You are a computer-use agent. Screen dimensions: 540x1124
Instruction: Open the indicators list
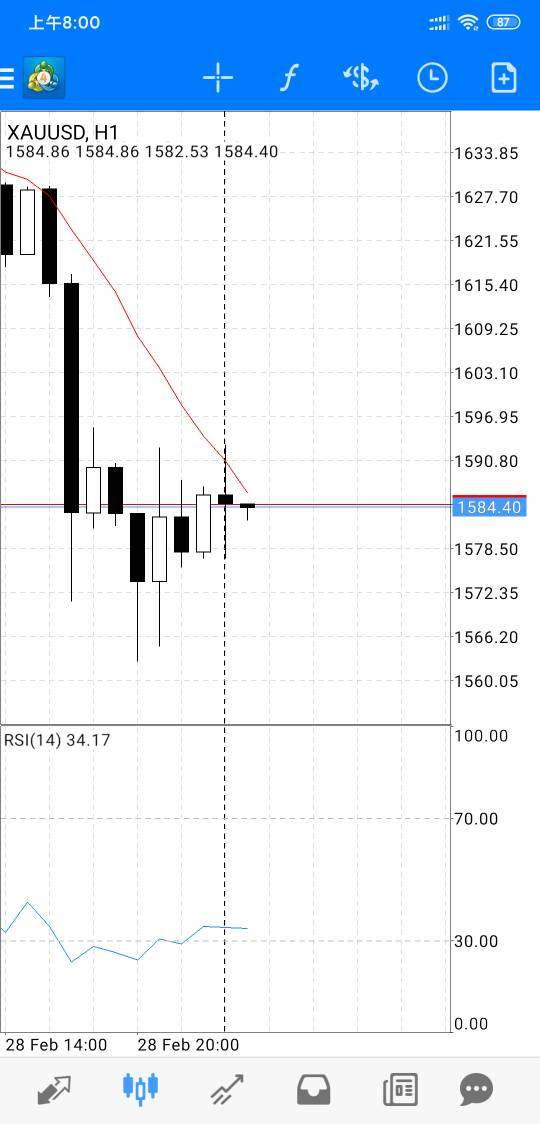[288, 77]
